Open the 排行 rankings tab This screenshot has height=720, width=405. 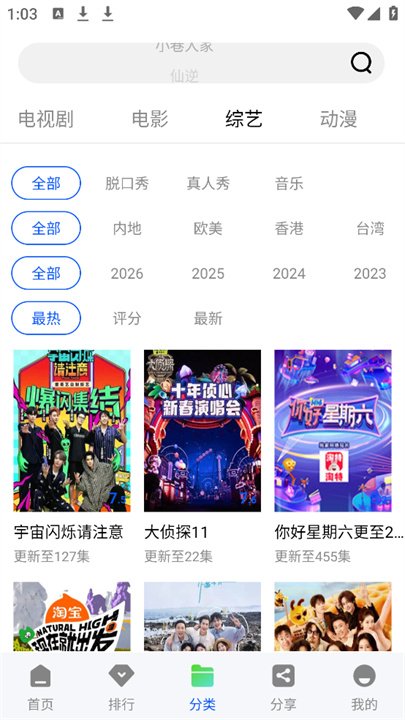click(x=121, y=687)
